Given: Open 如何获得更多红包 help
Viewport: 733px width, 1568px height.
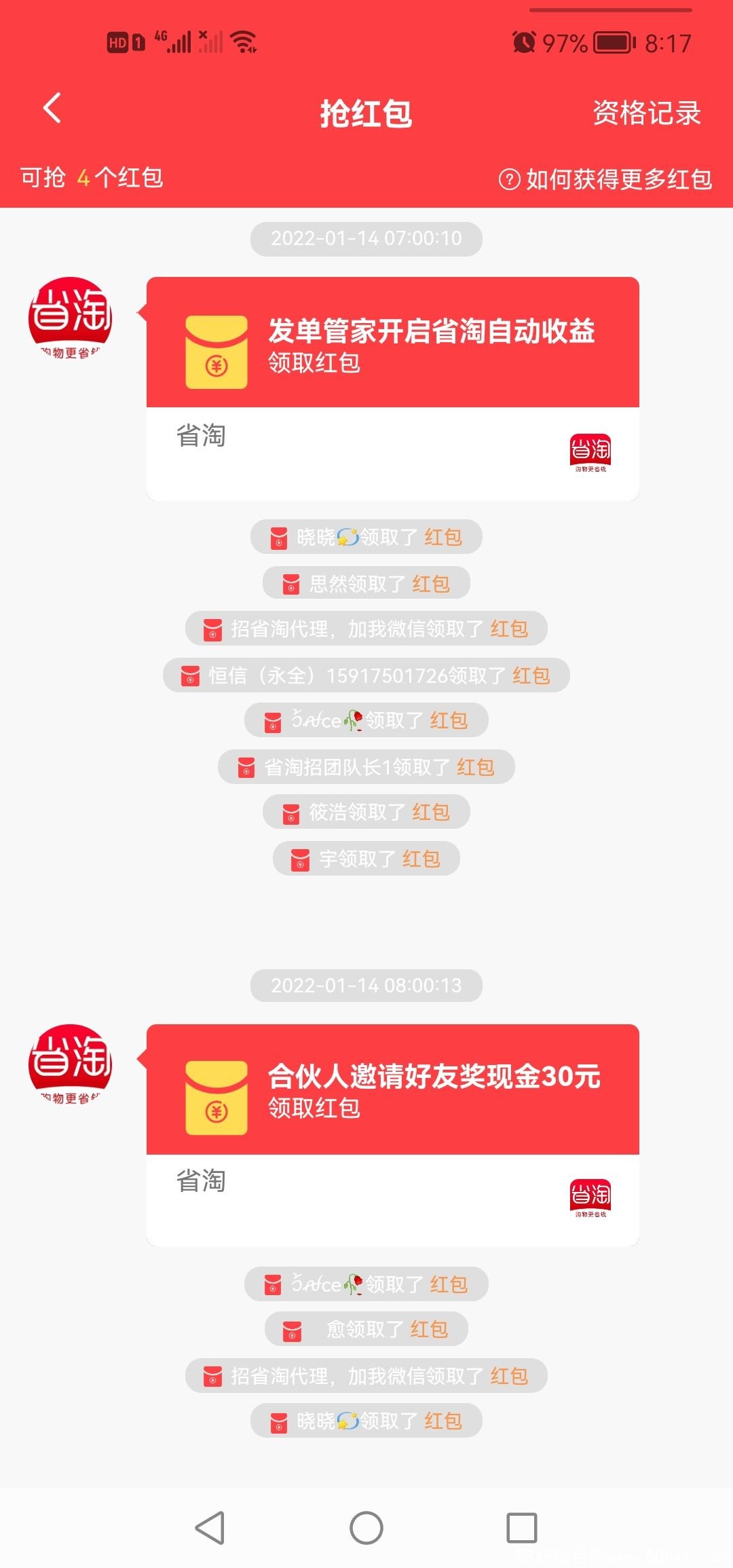Looking at the screenshot, I should (605, 179).
